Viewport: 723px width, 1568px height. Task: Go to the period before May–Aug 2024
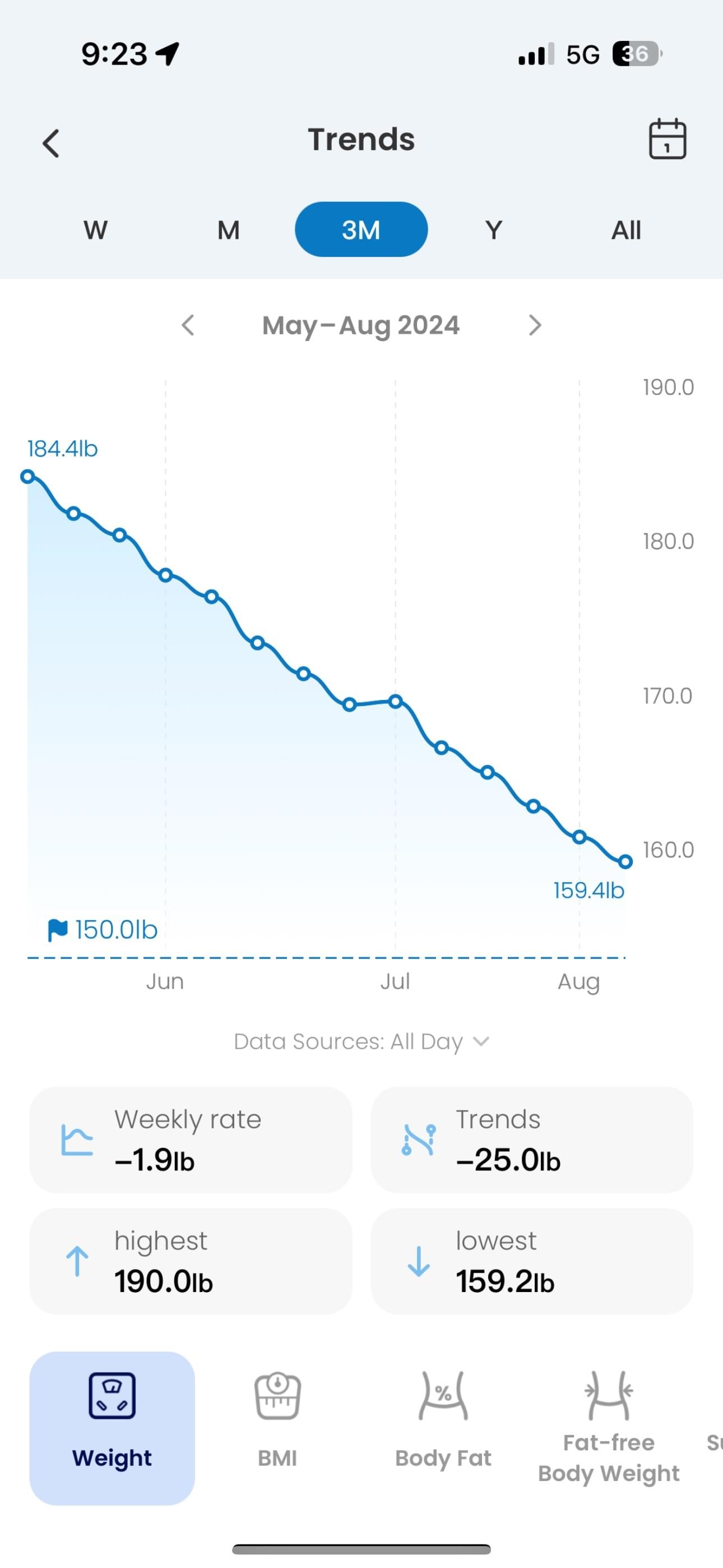click(x=188, y=325)
